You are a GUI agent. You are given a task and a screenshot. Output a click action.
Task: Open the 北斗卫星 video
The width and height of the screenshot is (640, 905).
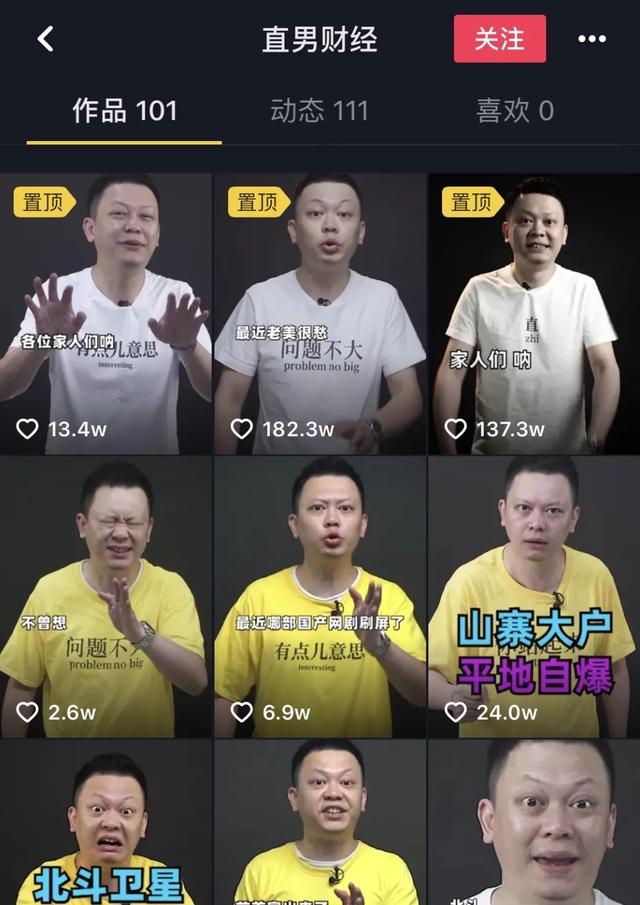click(106, 823)
